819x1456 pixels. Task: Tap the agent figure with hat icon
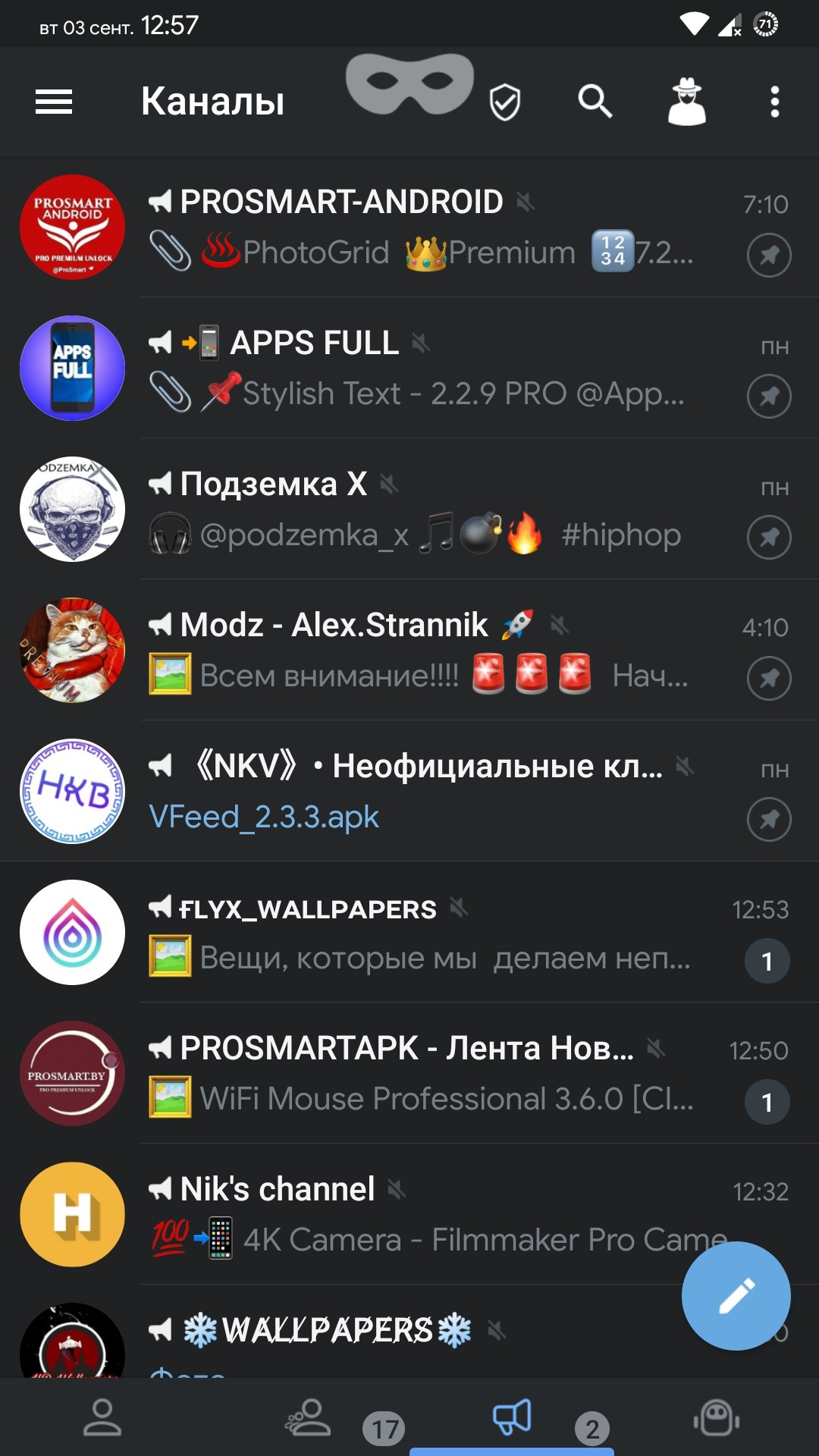(686, 102)
